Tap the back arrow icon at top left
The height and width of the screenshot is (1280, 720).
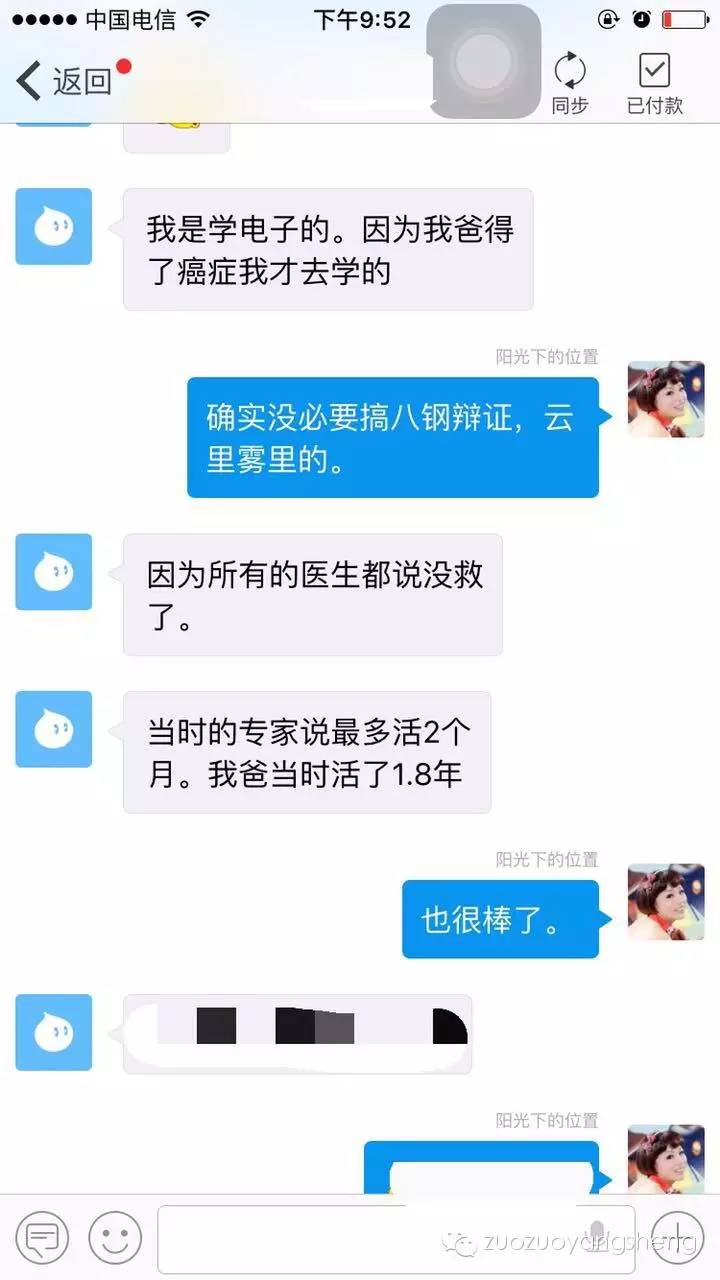tap(27, 80)
